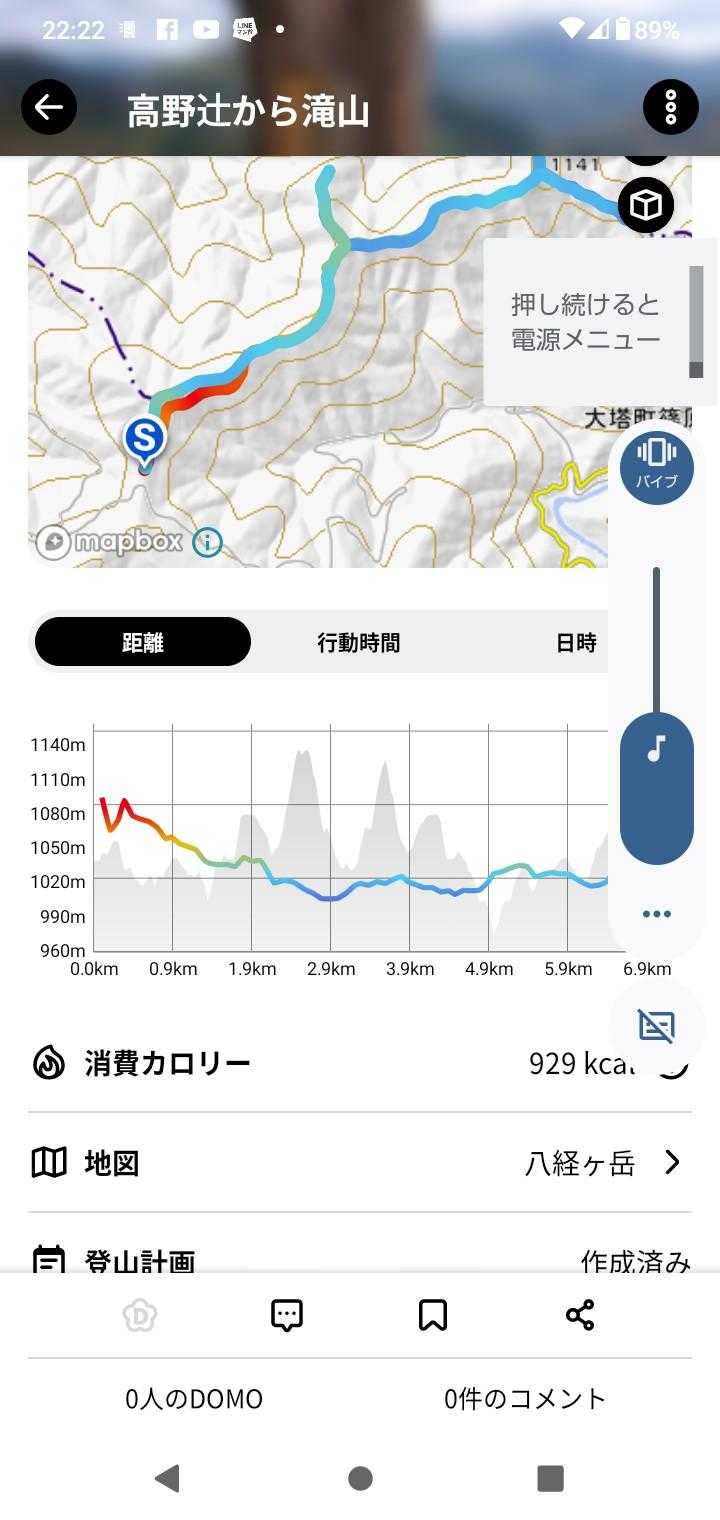Select the 距離 chart tab
720x1520 pixels.
(x=142, y=642)
